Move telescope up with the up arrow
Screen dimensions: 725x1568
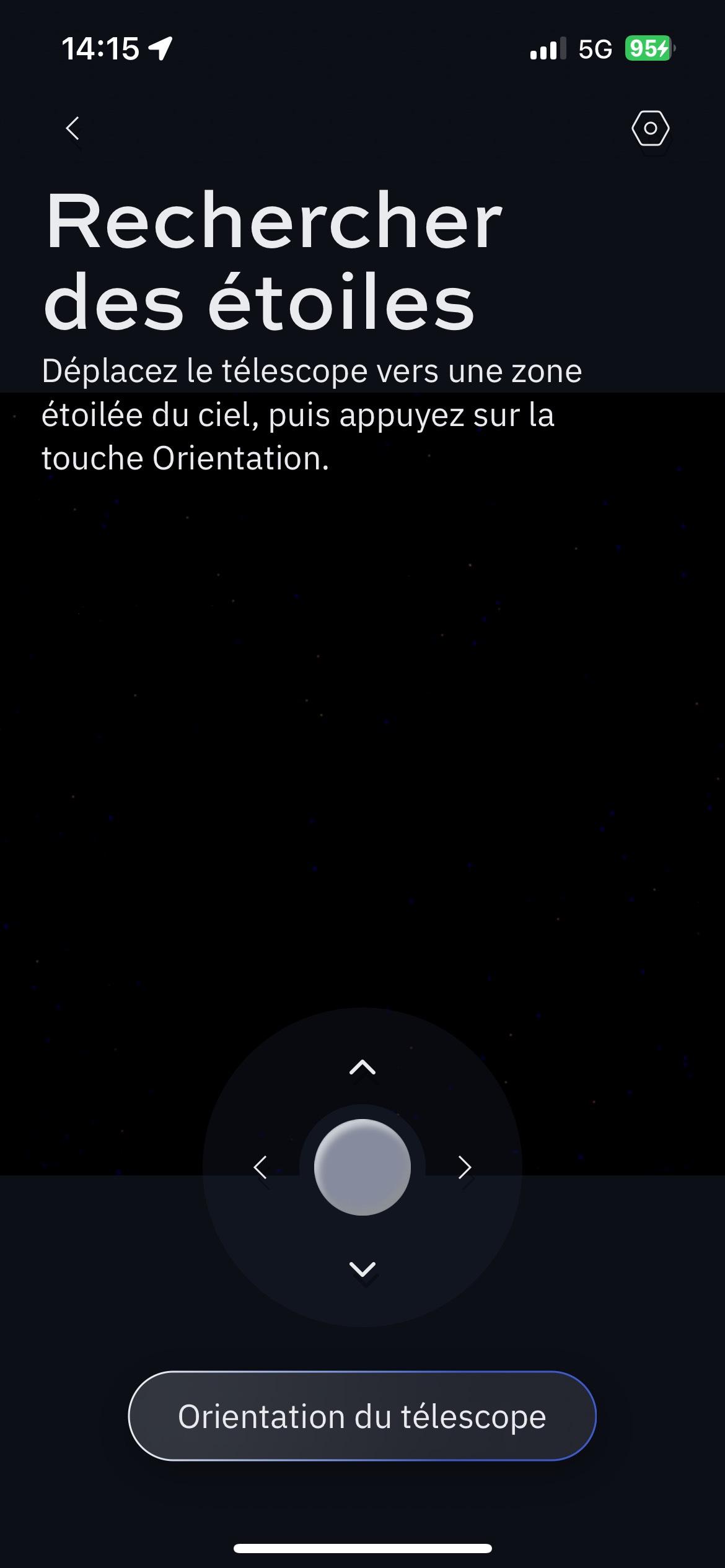tap(362, 1068)
